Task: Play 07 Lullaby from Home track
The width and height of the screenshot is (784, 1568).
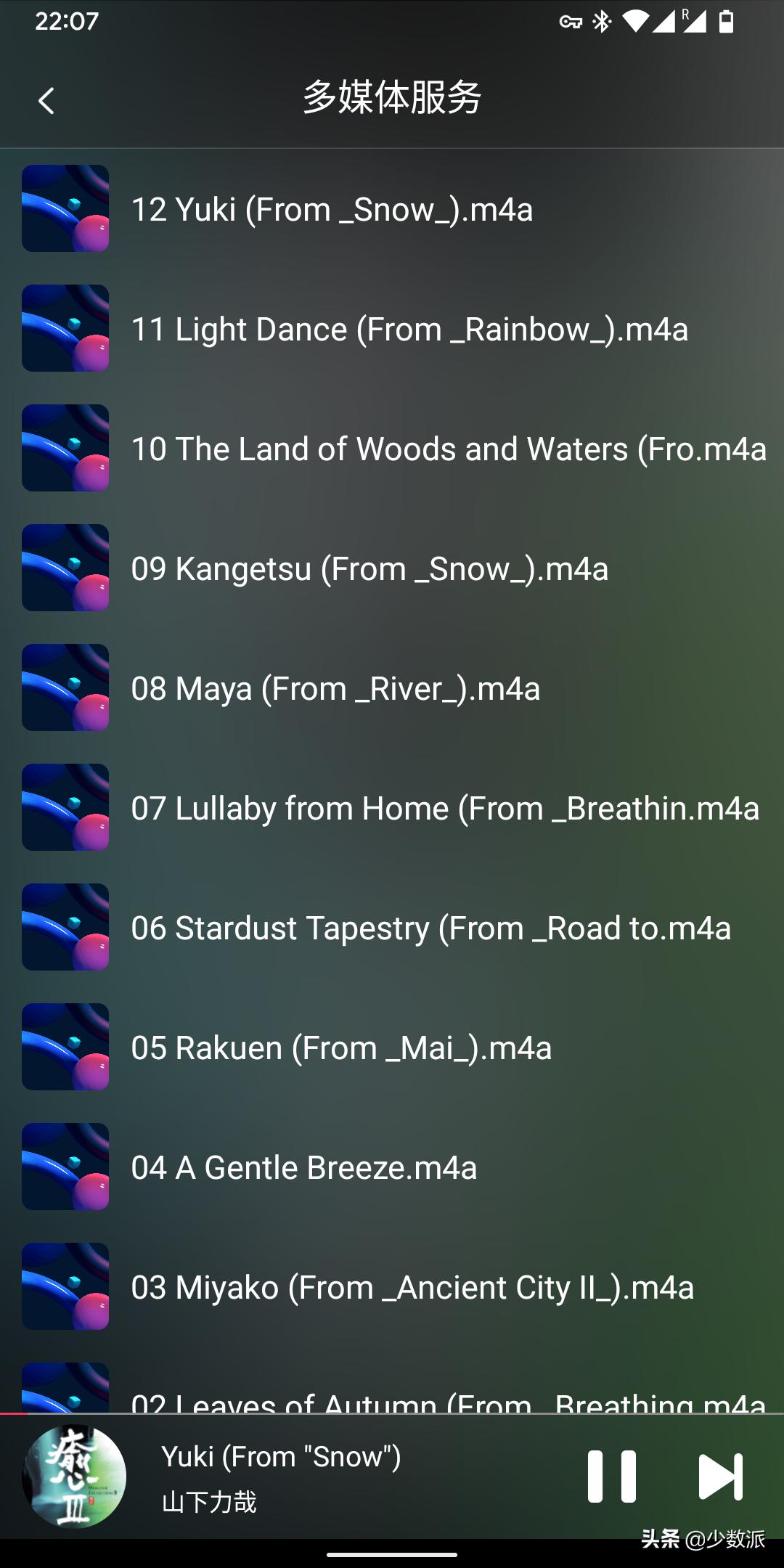Action: [x=444, y=808]
